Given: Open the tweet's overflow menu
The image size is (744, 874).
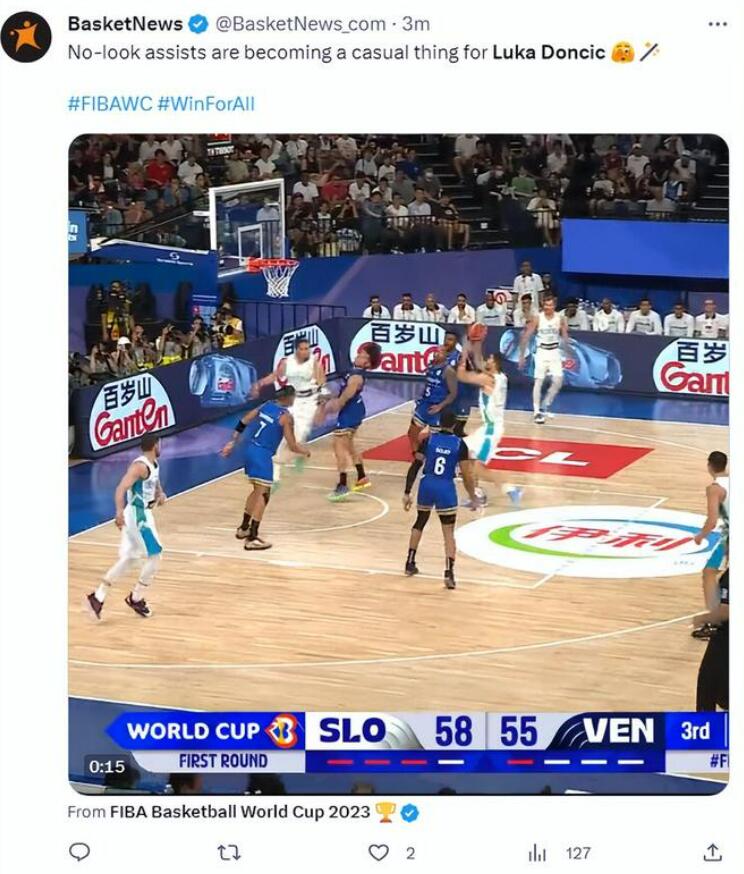Looking at the screenshot, I should pos(717,23).
